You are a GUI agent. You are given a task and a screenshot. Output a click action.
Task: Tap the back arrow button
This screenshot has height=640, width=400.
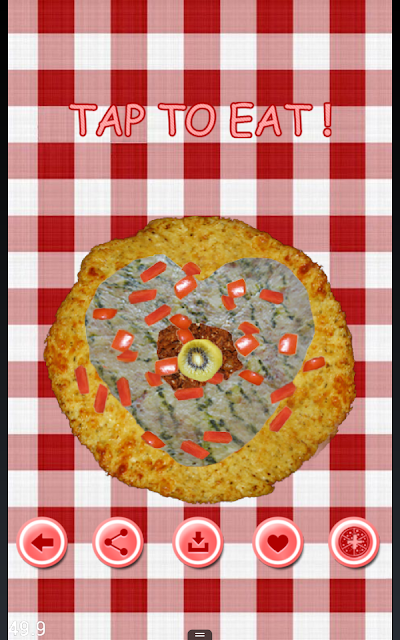(42, 542)
